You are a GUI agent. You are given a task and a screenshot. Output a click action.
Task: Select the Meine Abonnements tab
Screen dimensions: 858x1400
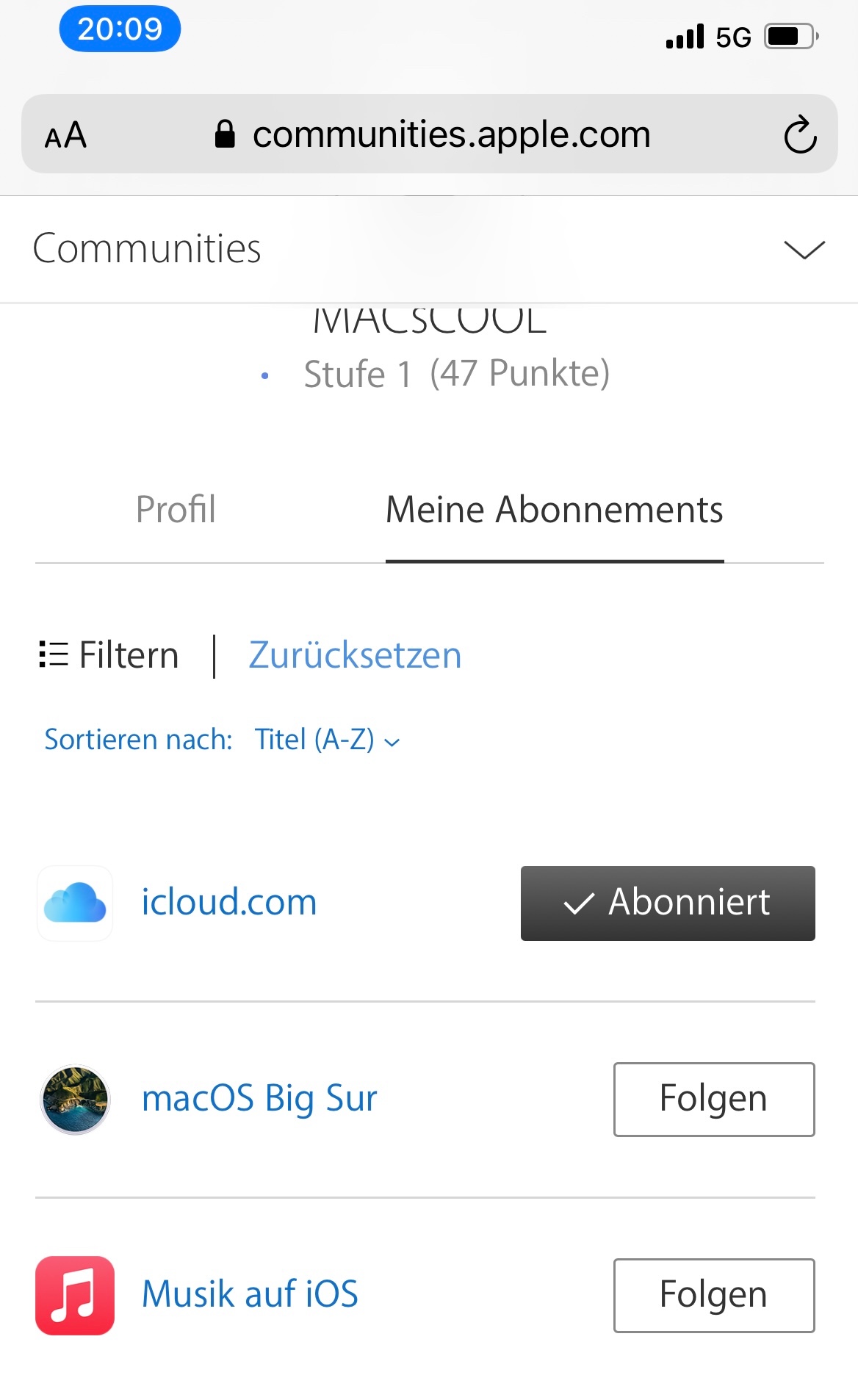554,510
